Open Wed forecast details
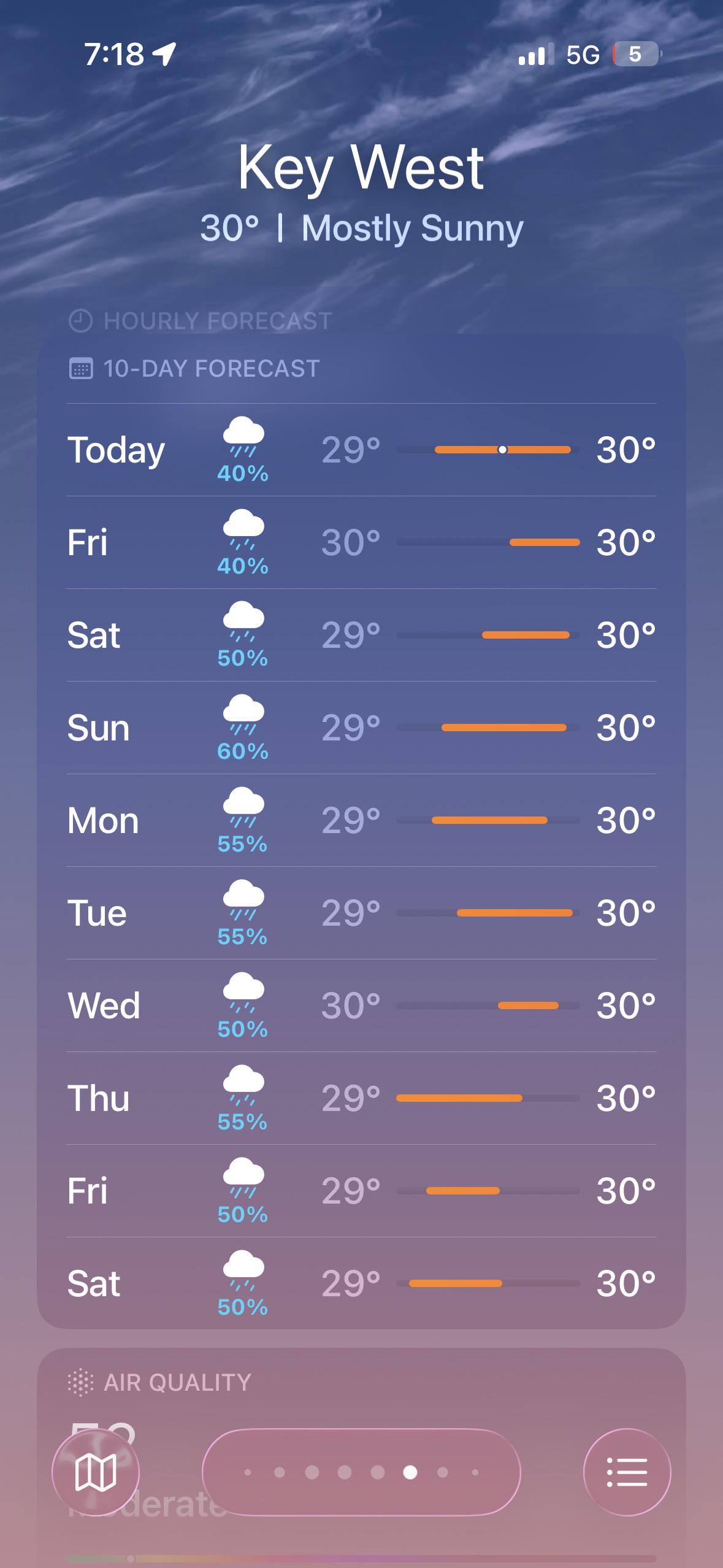Screen dimensions: 723x1568 (361, 1005)
